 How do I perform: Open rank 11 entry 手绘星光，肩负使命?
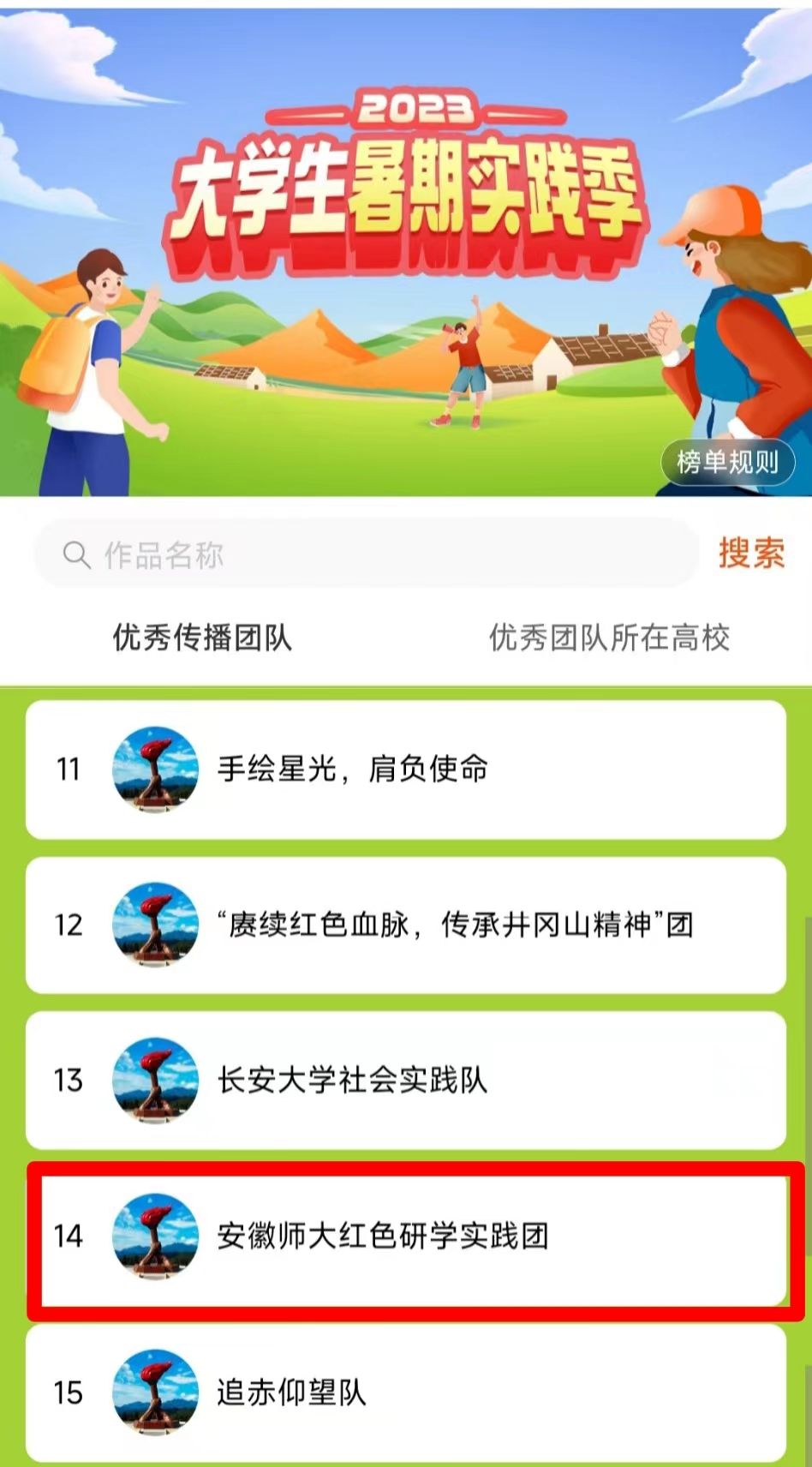(406, 769)
